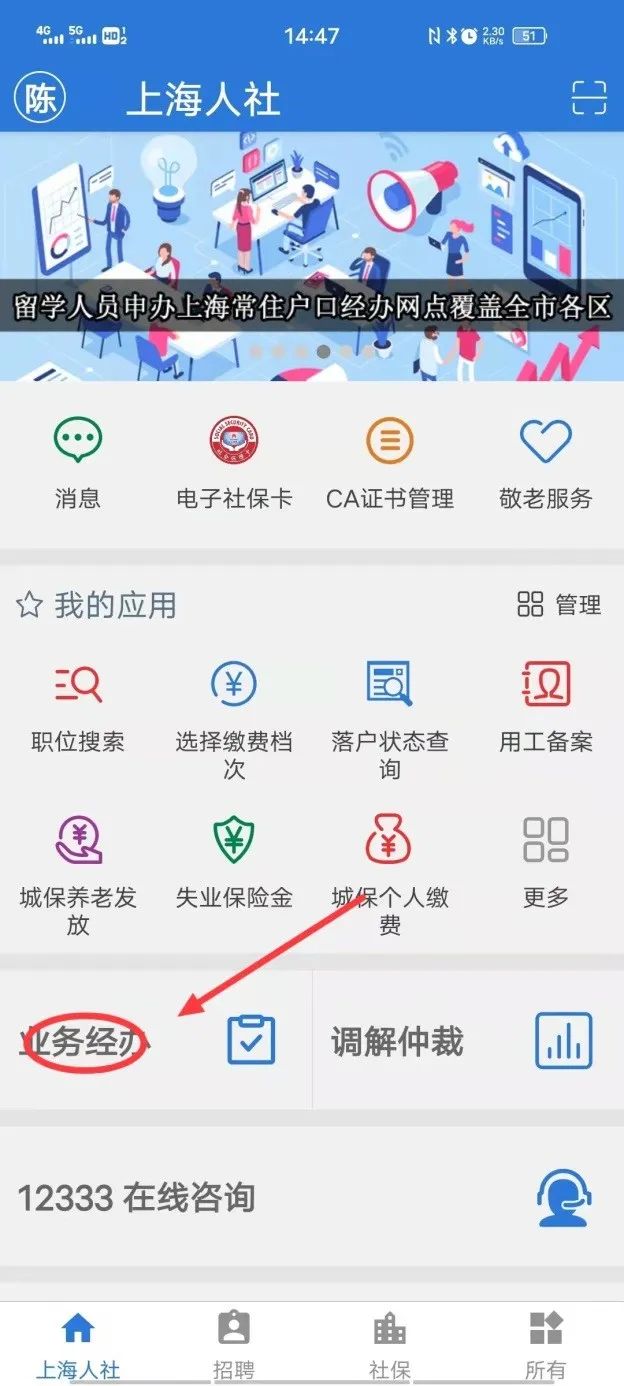The width and height of the screenshot is (624, 1386).
Task: Open 用工备案
Action: 546,708
